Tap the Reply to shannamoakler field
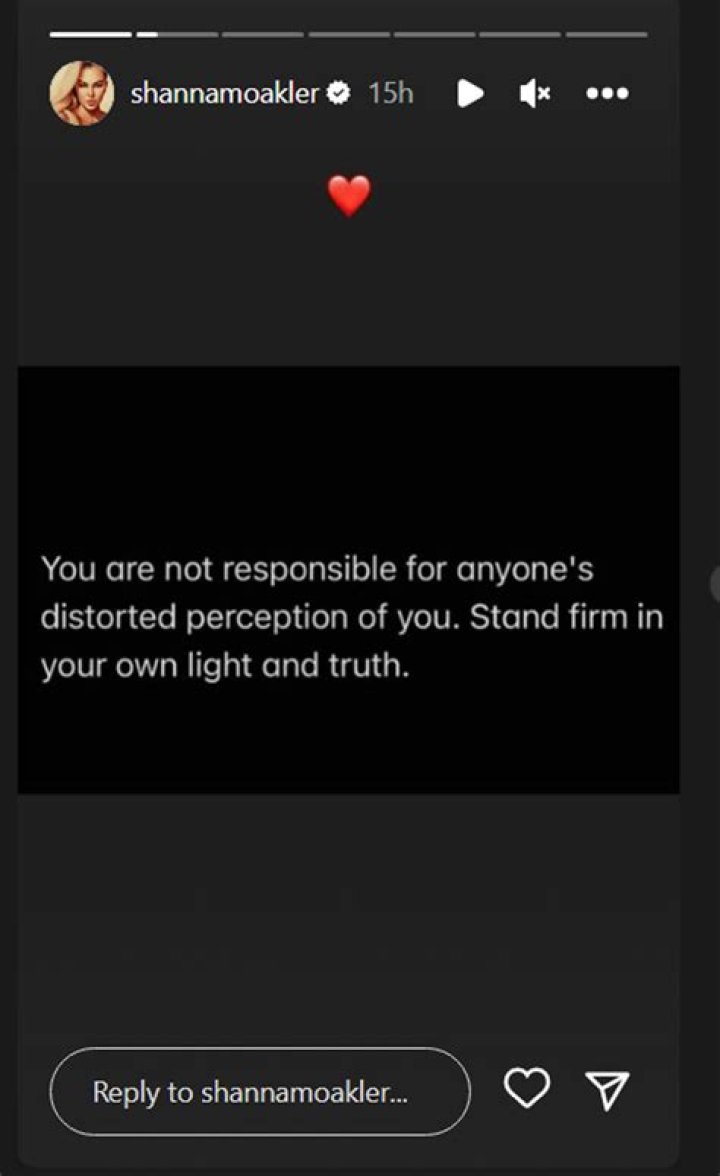Screen dimensions: 720x1176 (259, 1091)
